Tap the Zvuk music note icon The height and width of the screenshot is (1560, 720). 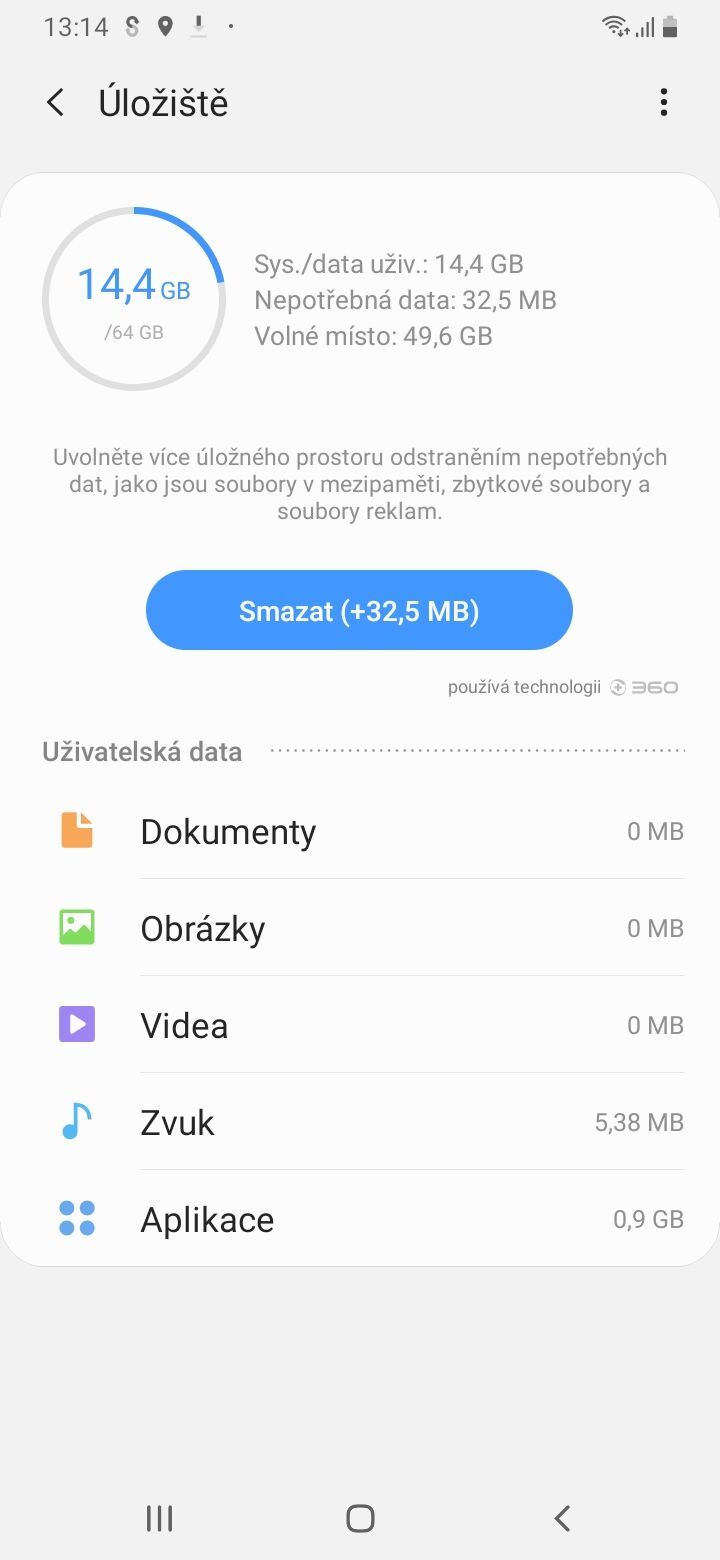tap(76, 1121)
